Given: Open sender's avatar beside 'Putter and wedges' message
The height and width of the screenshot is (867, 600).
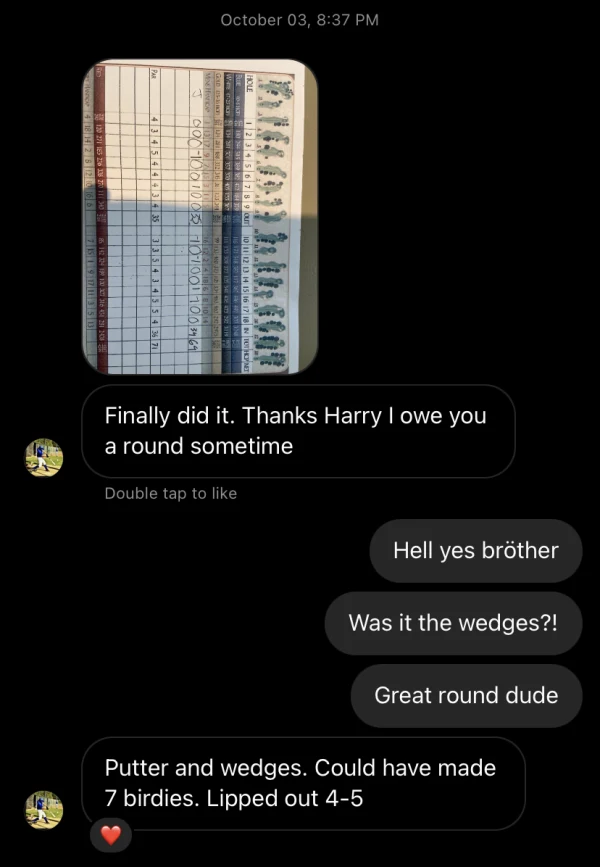Looking at the screenshot, I should point(44,809).
